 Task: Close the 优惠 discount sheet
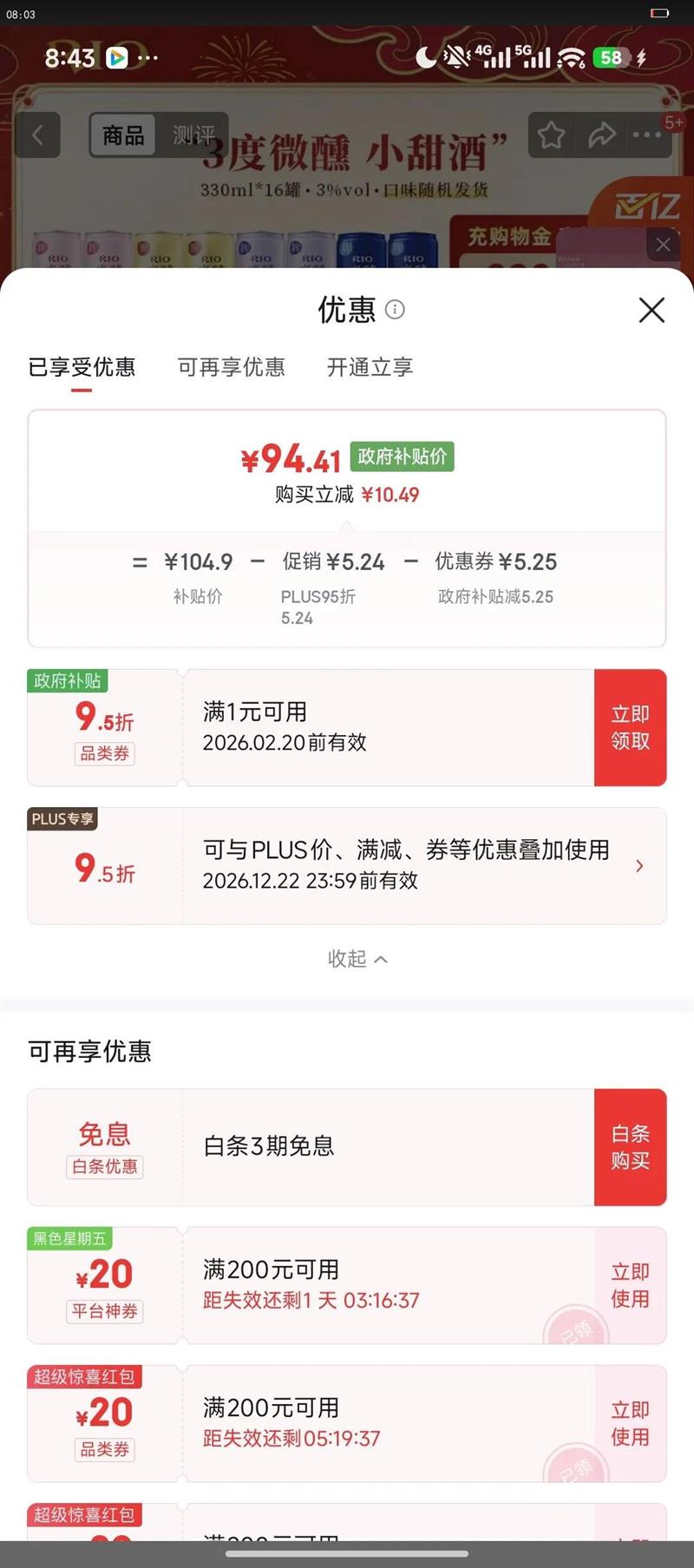pyautogui.click(x=651, y=310)
